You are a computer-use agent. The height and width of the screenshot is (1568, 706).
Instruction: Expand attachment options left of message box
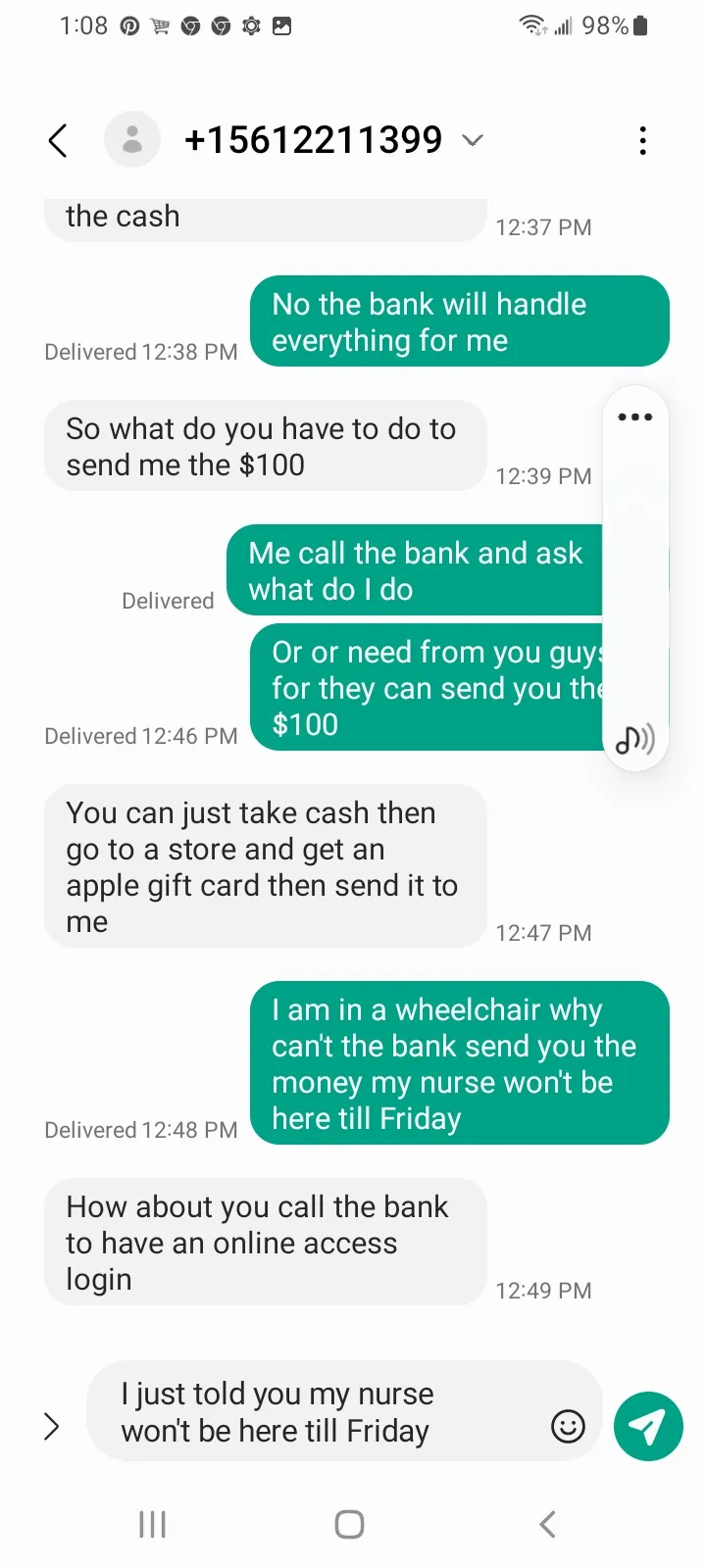52,1426
